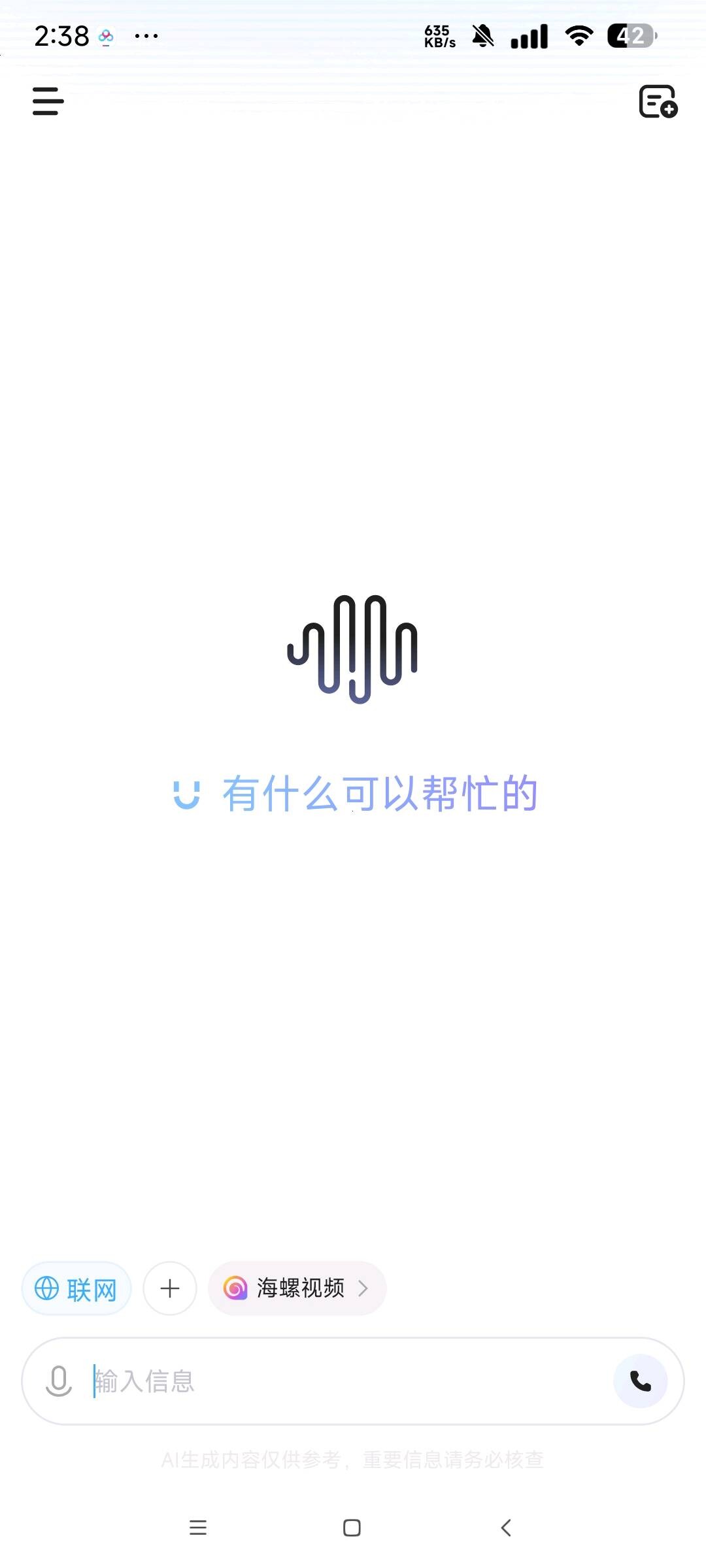Tap the plus button for more options

click(170, 1288)
